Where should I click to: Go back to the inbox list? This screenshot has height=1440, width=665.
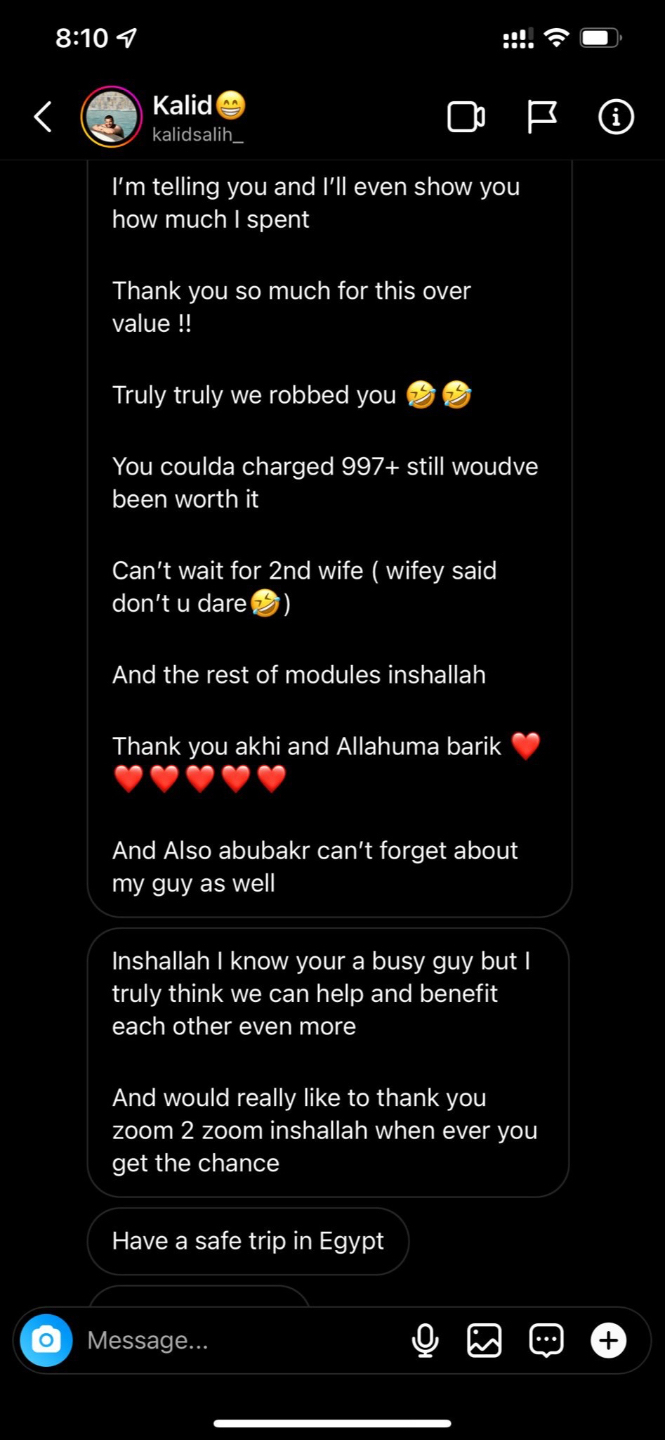[43, 118]
